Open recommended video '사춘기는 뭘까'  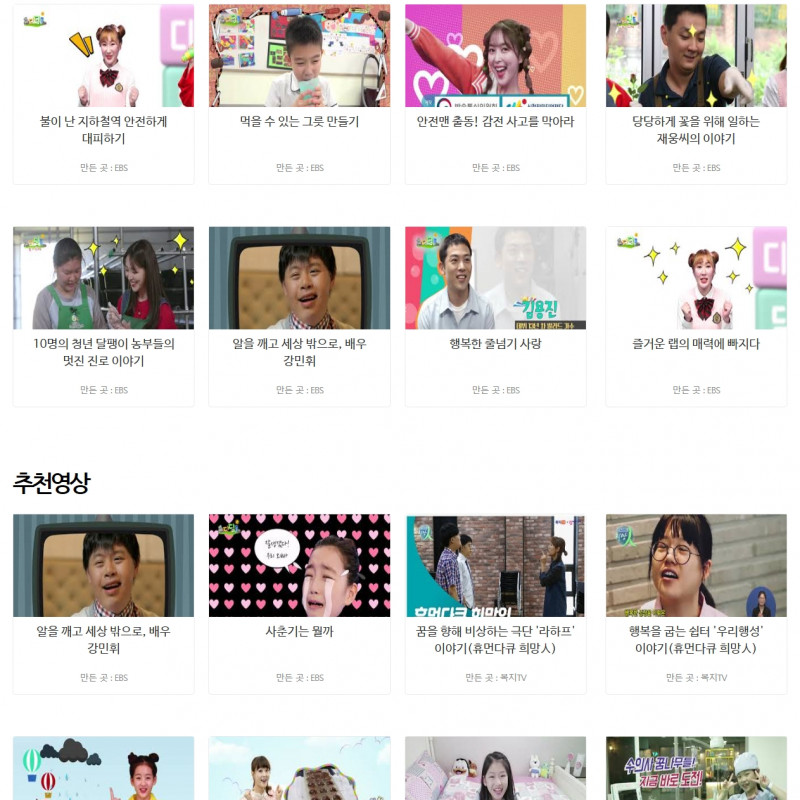point(299,631)
